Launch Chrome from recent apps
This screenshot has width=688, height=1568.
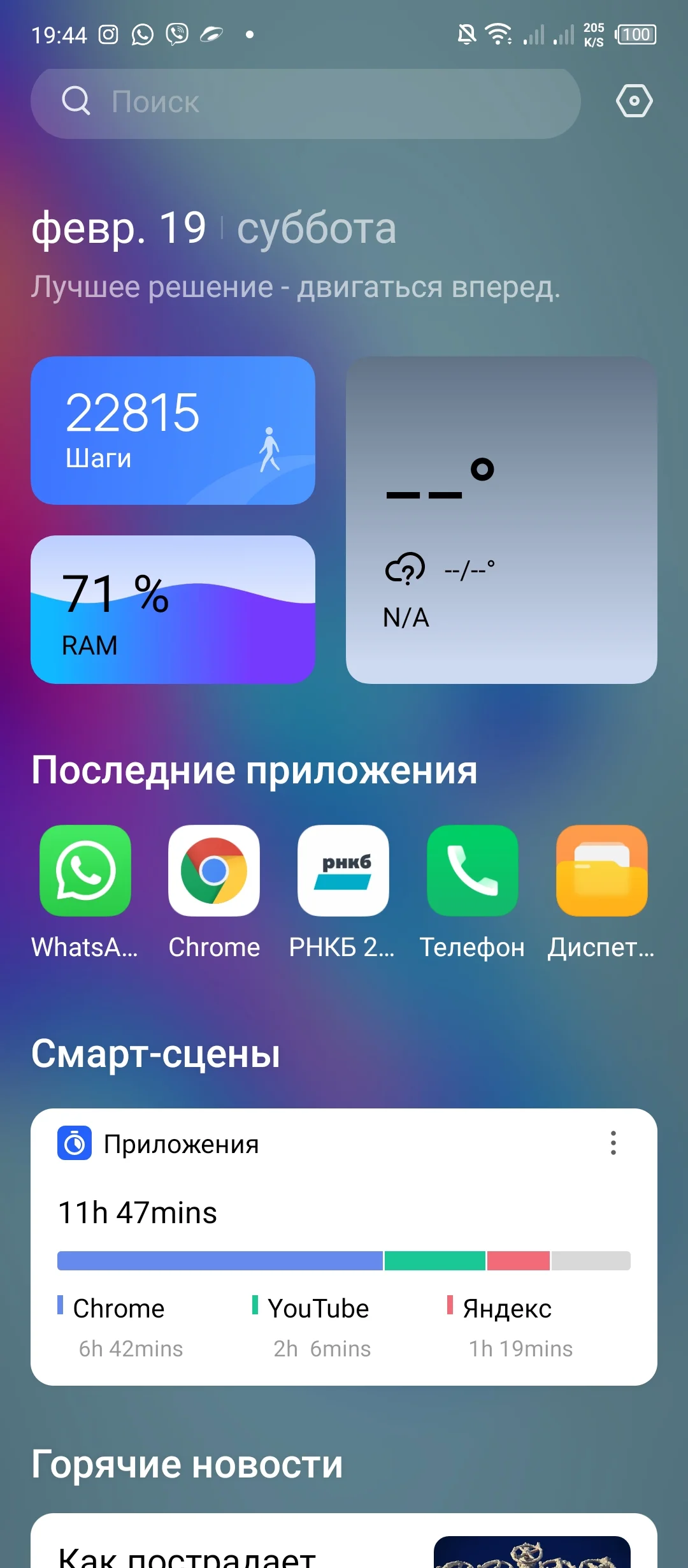[x=214, y=870]
